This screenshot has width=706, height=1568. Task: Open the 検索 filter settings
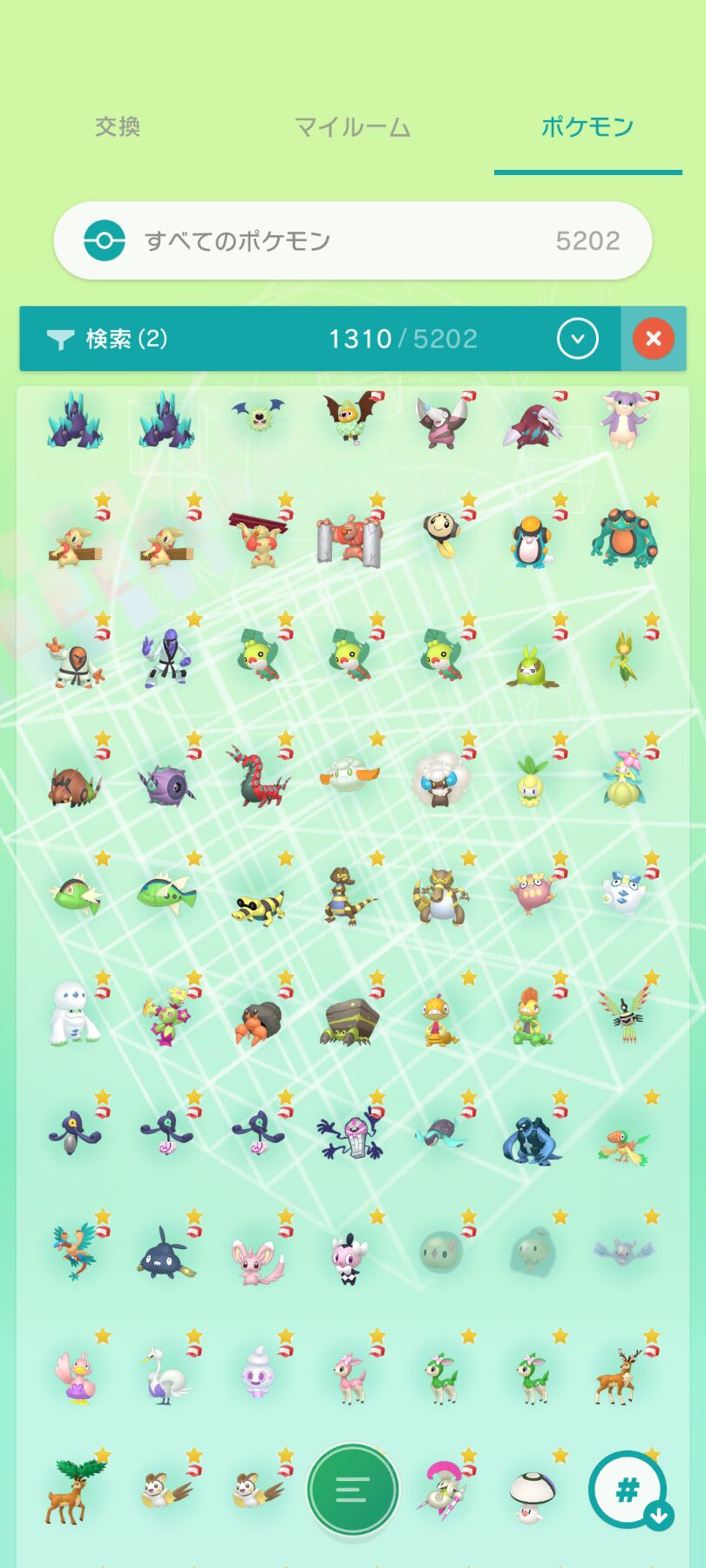pos(107,339)
